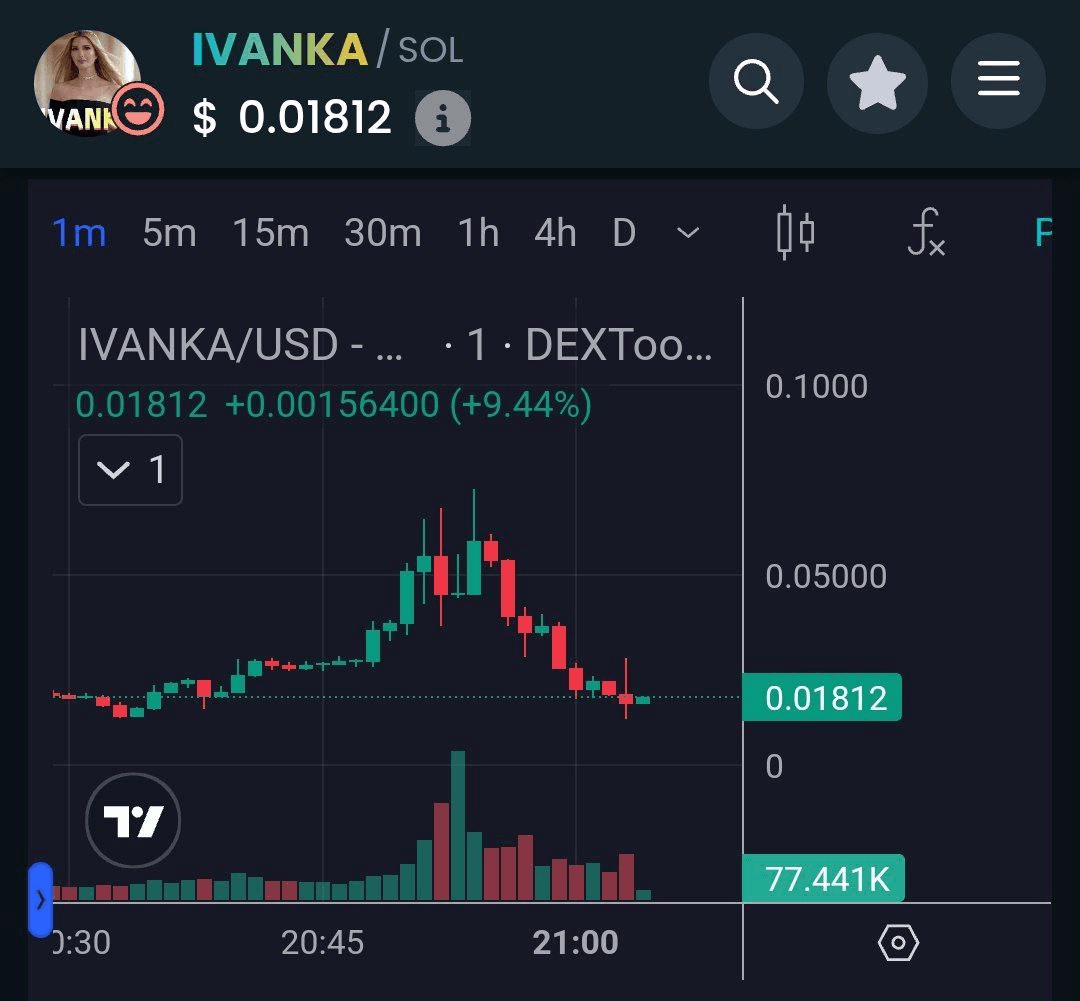Collapse the indicator legend showing 1
1080x1001 pixels.
[130, 470]
